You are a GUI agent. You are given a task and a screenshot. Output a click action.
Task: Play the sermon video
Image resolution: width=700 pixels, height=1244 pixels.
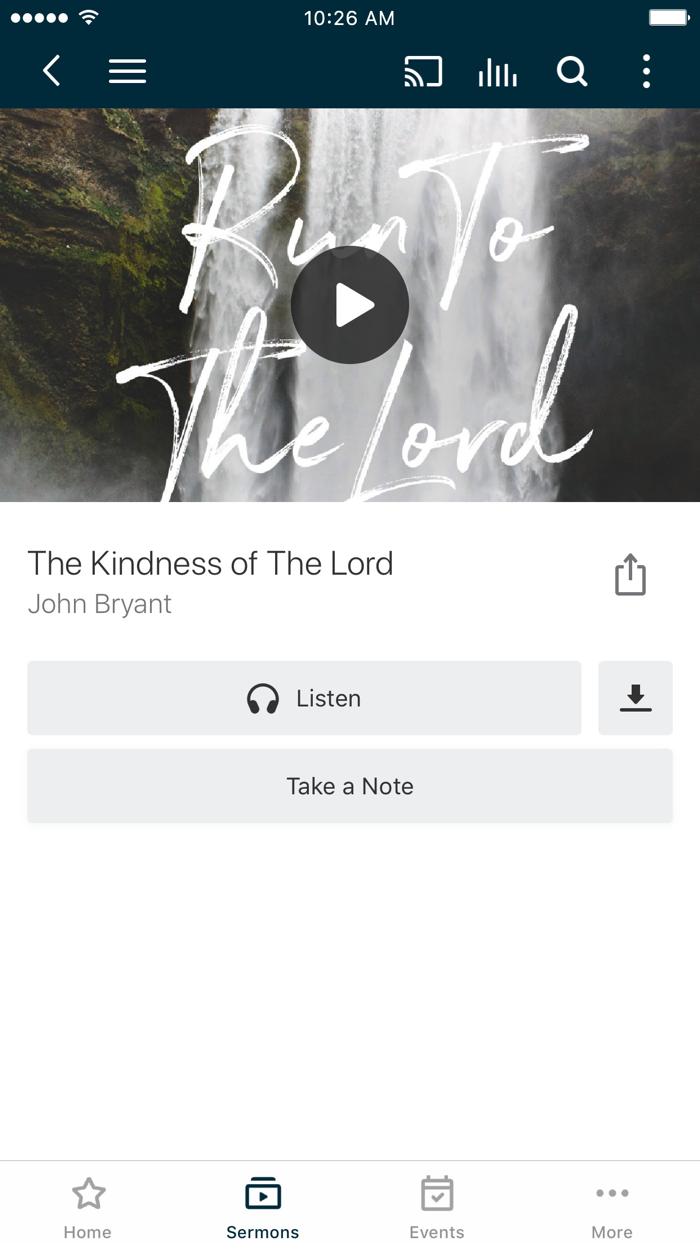350,305
